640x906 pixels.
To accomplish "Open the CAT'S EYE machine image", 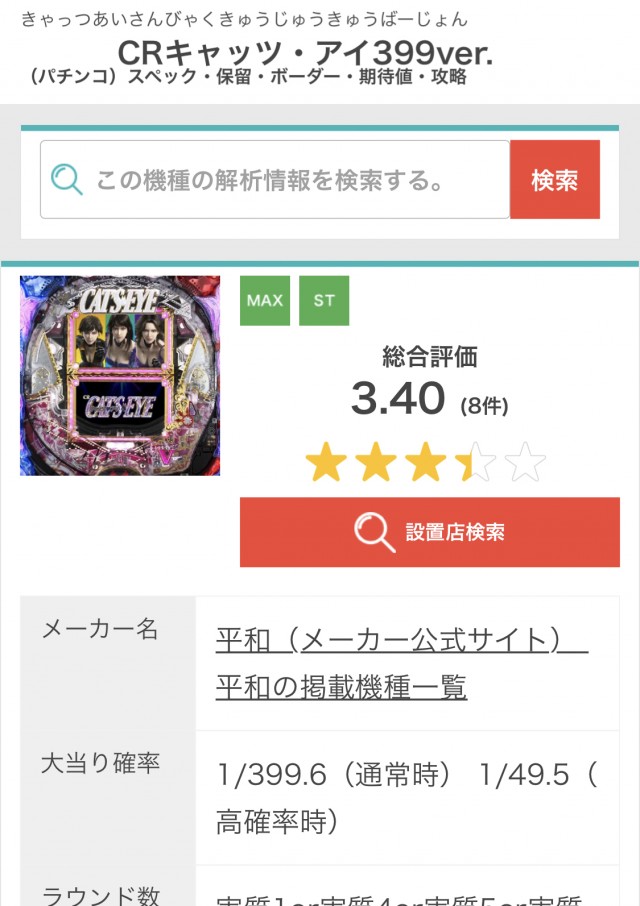I will pos(120,375).
